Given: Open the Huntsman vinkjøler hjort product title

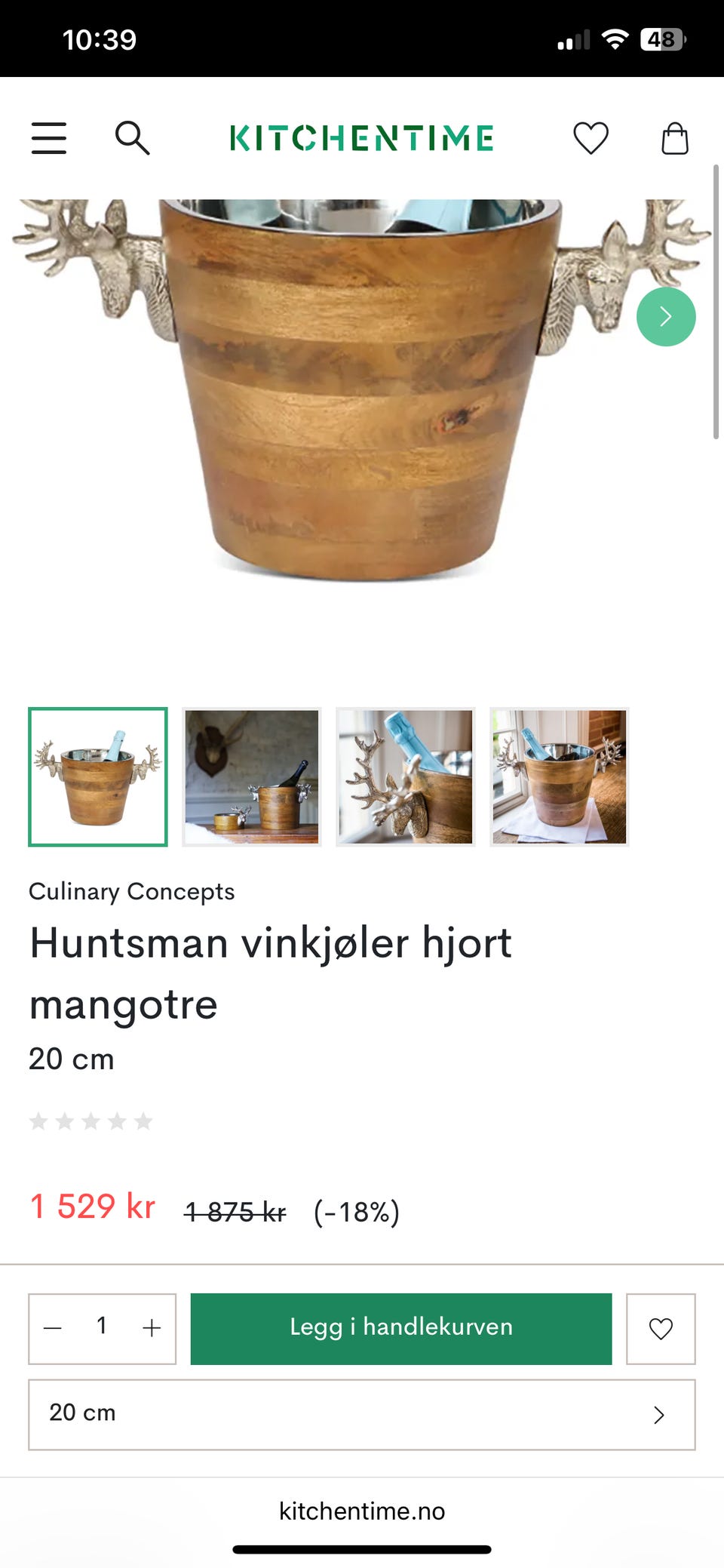Looking at the screenshot, I should [x=269, y=942].
